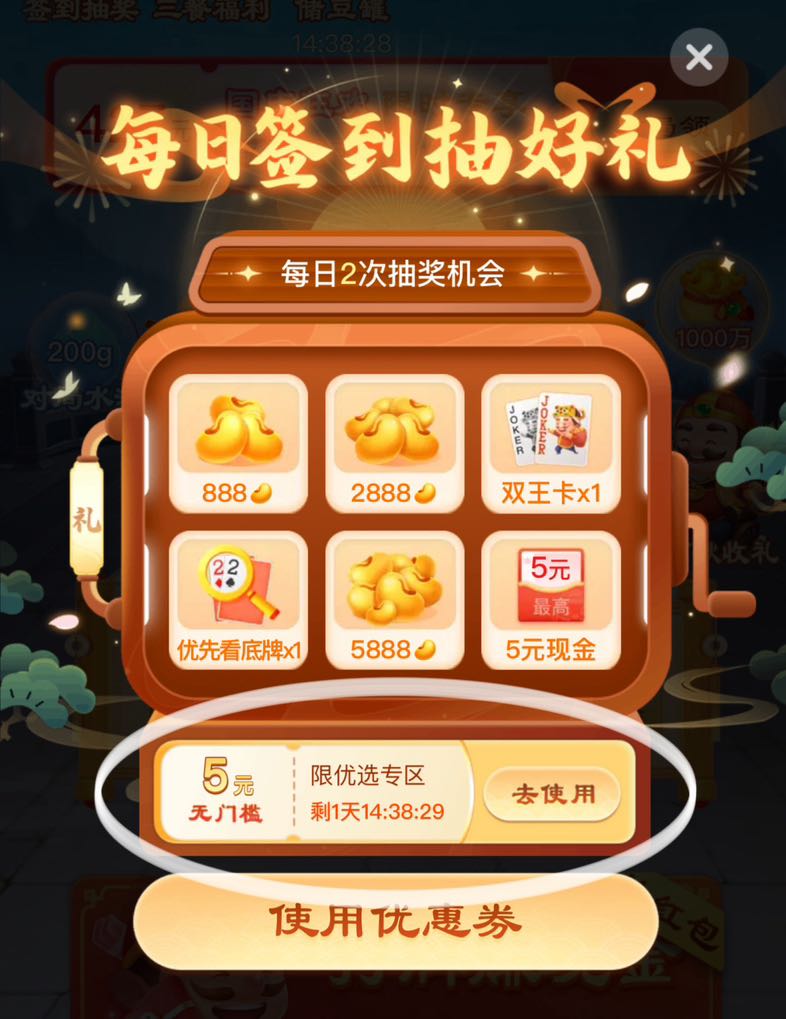This screenshot has width=786, height=1019.
Task: Tap the 使用优惠券 button
Action: click(x=395, y=922)
